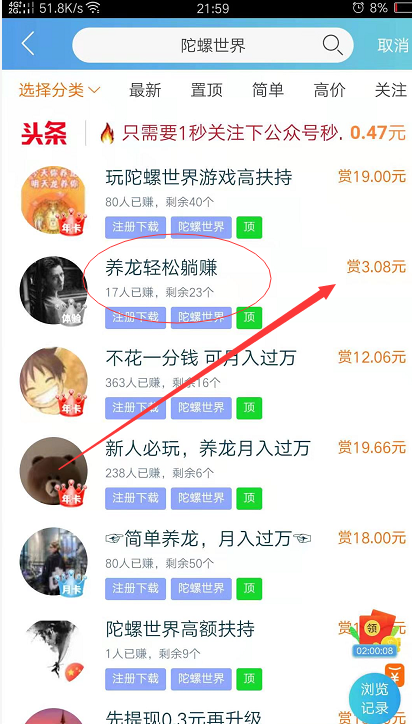Screen dimensions: 412x724
Task: Expand the 选择分类 dropdown
Action: coord(59,90)
